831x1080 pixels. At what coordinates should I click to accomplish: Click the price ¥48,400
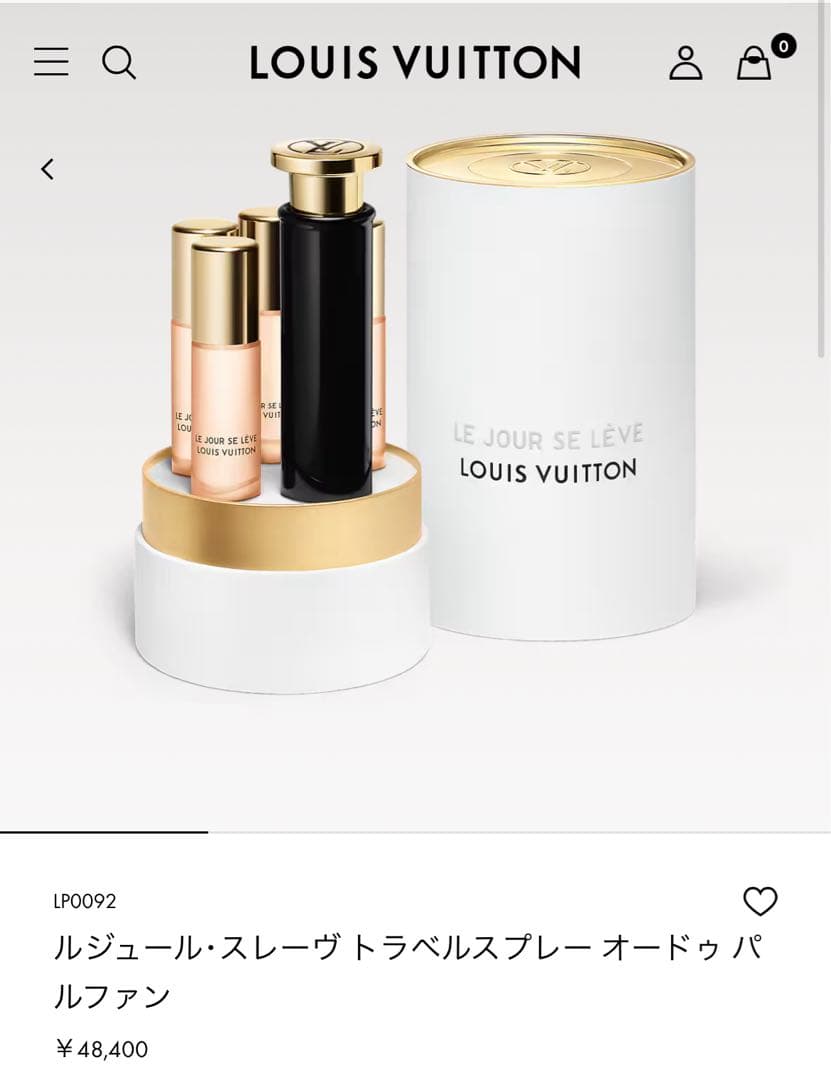point(100,1049)
